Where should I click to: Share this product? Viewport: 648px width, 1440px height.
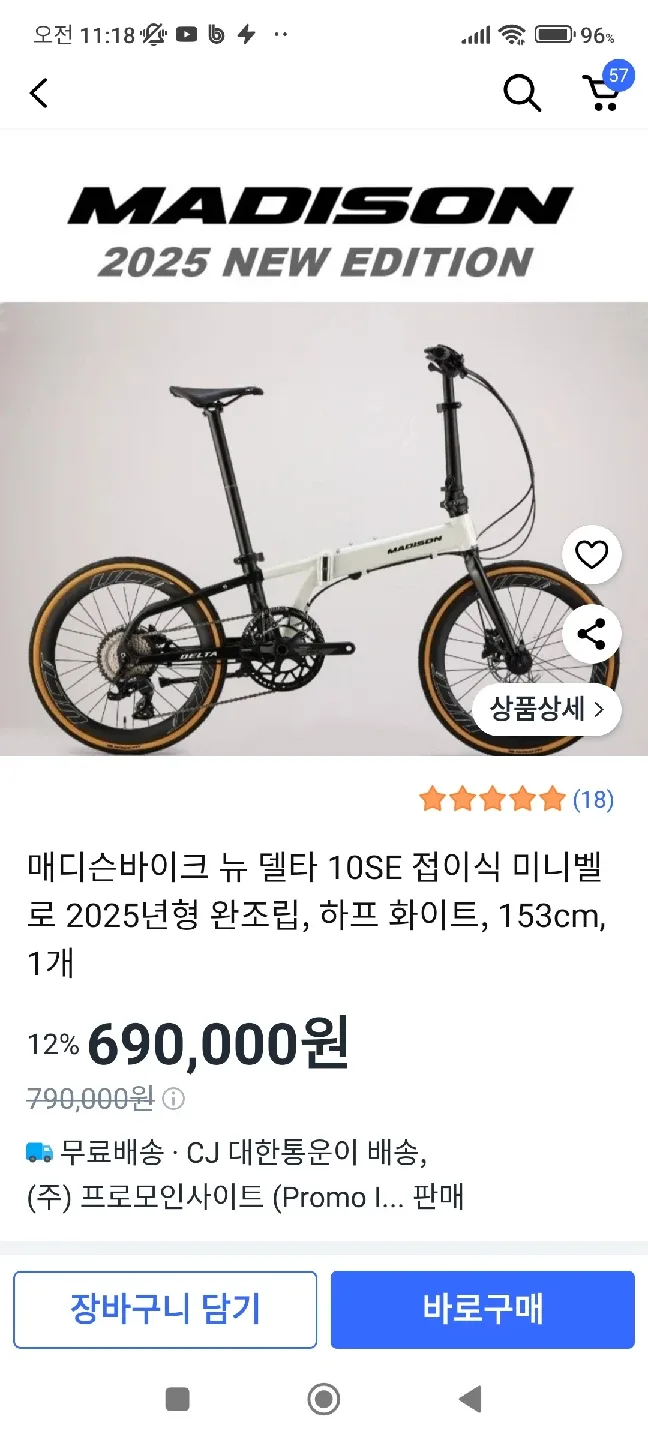click(592, 634)
